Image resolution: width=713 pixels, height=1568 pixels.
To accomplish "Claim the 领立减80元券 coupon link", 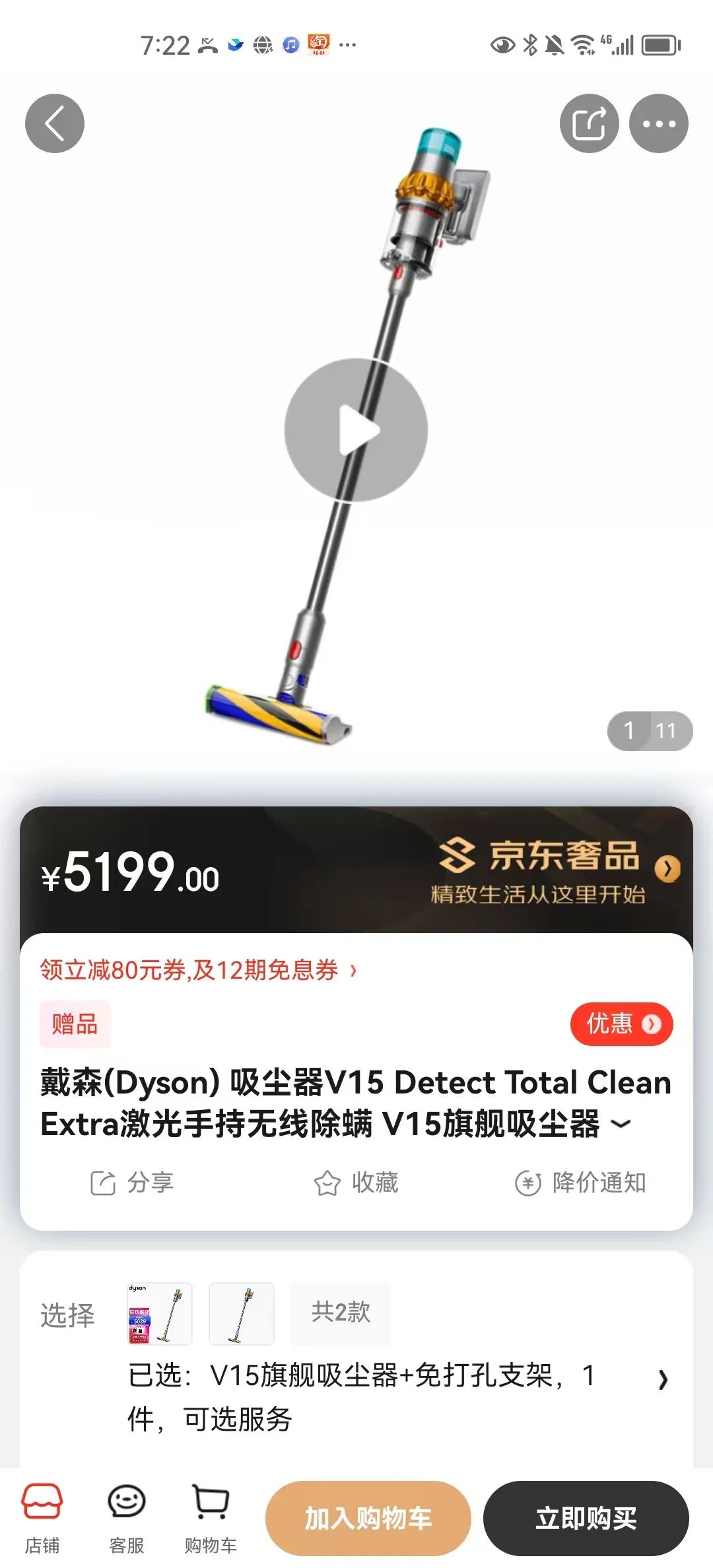I will [198, 970].
